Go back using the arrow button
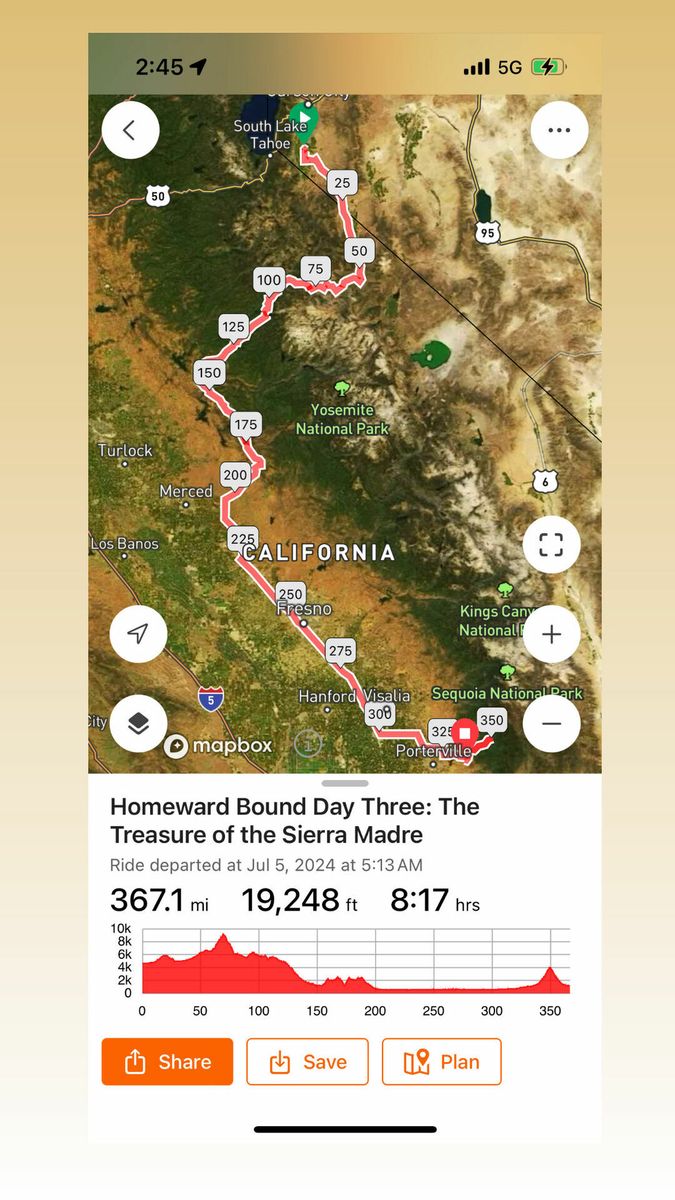The width and height of the screenshot is (675, 1200). coord(130,130)
